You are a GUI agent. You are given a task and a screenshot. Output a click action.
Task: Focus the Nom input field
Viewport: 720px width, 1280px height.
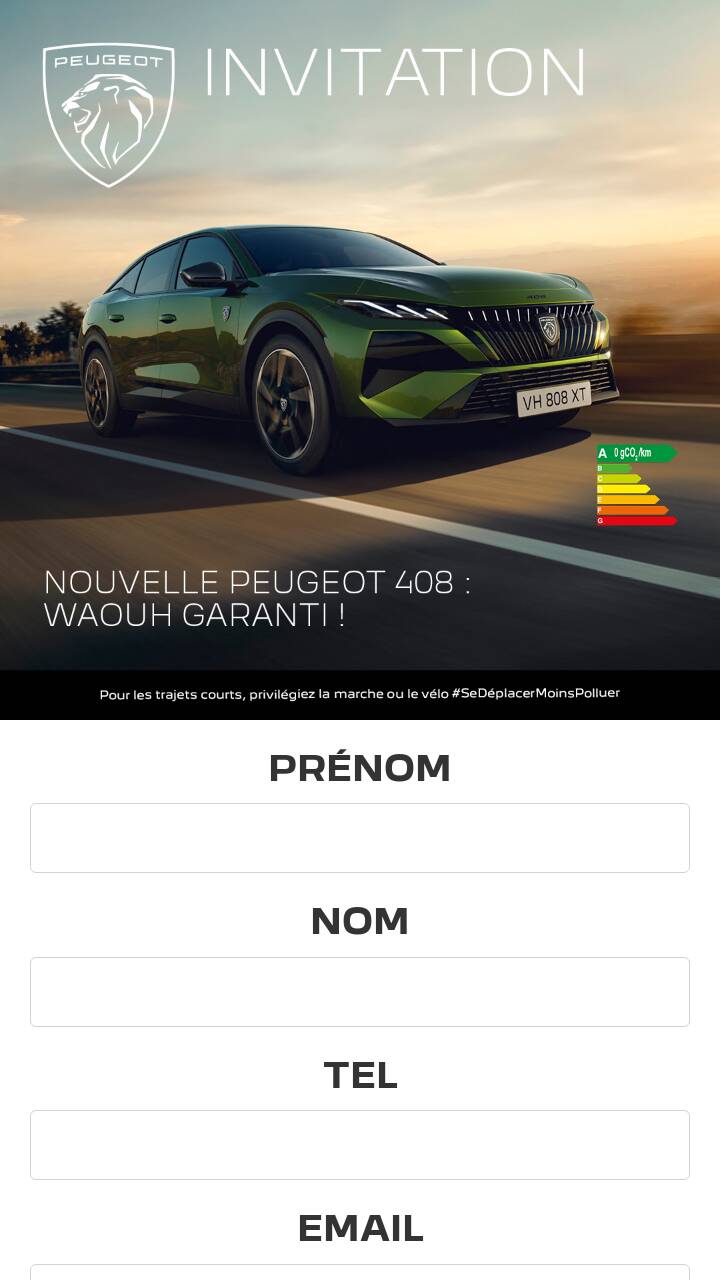(360, 992)
